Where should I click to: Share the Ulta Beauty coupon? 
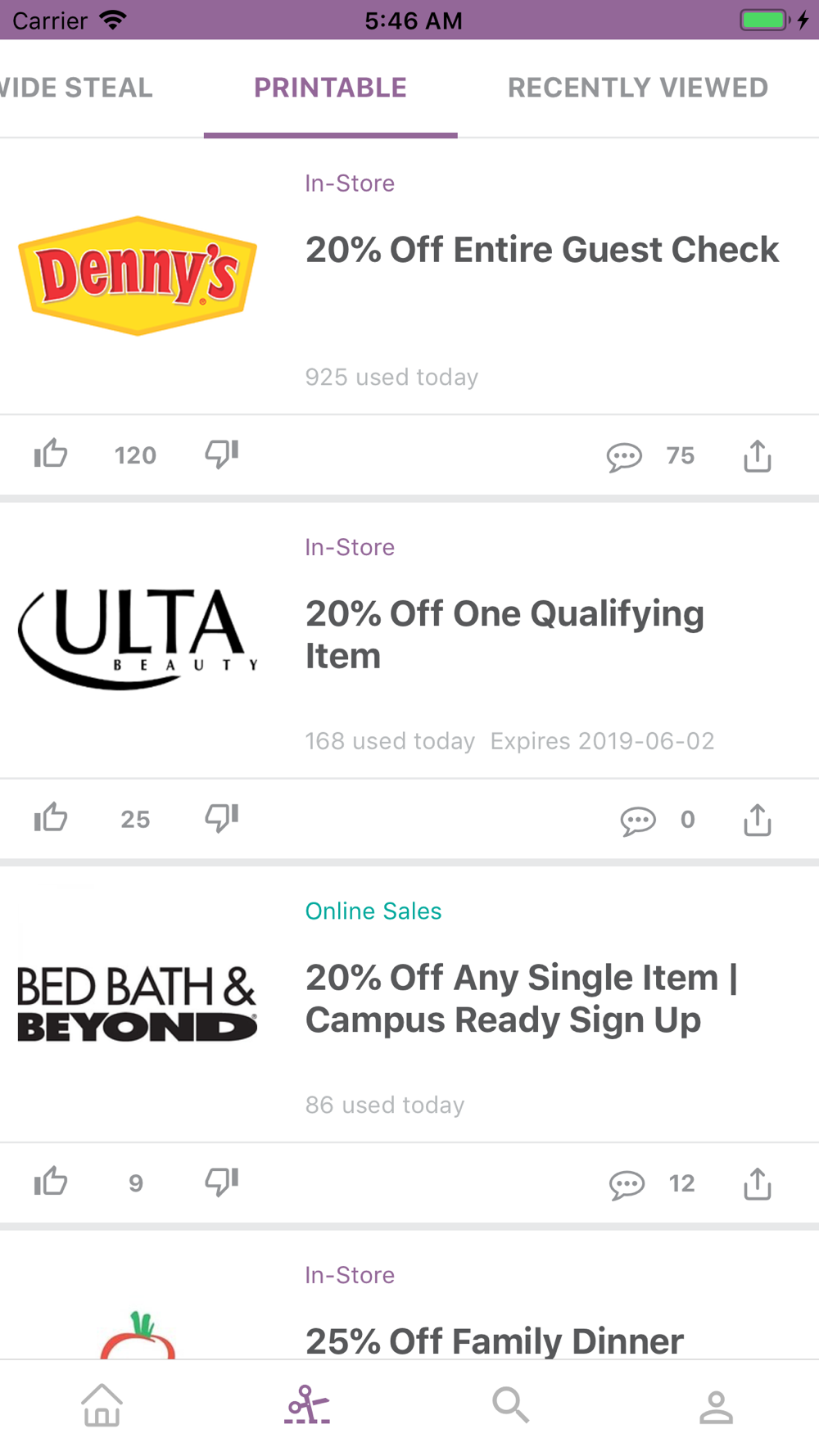pyautogui.click(x=758, y=820)
